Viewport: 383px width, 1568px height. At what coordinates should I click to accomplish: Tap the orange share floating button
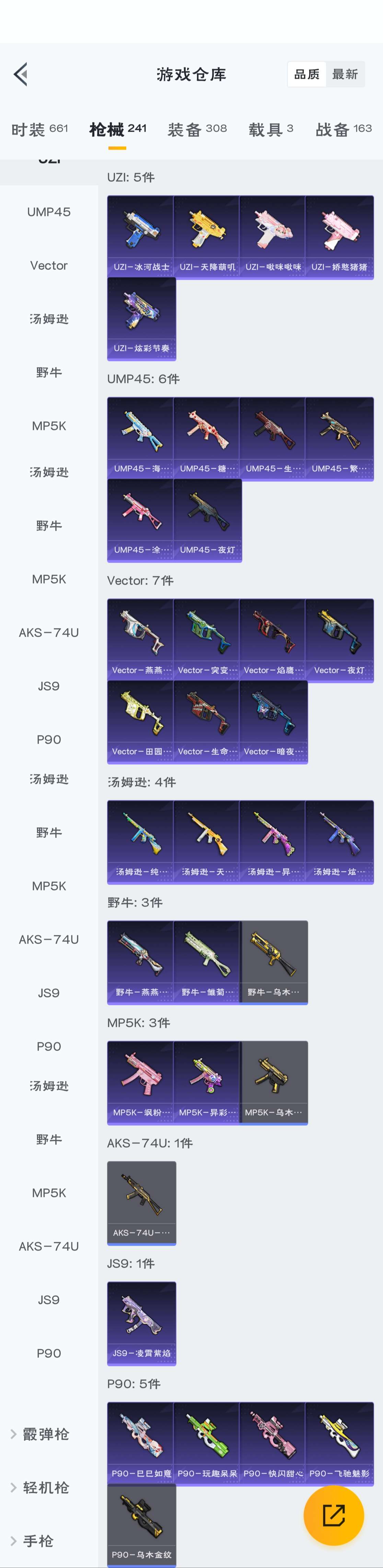point(334,1515)
